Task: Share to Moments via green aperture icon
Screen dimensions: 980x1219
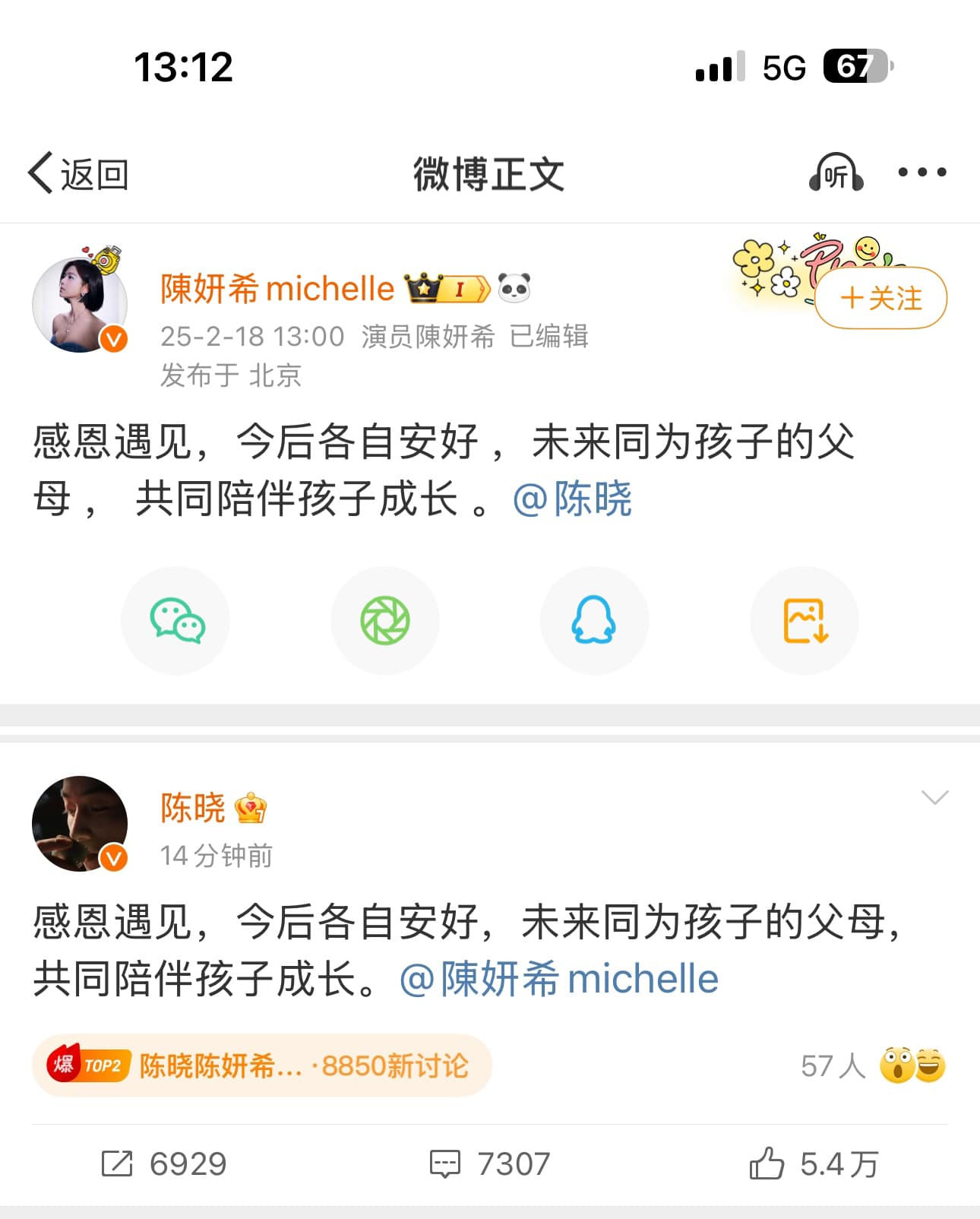Action: point(385,620)
